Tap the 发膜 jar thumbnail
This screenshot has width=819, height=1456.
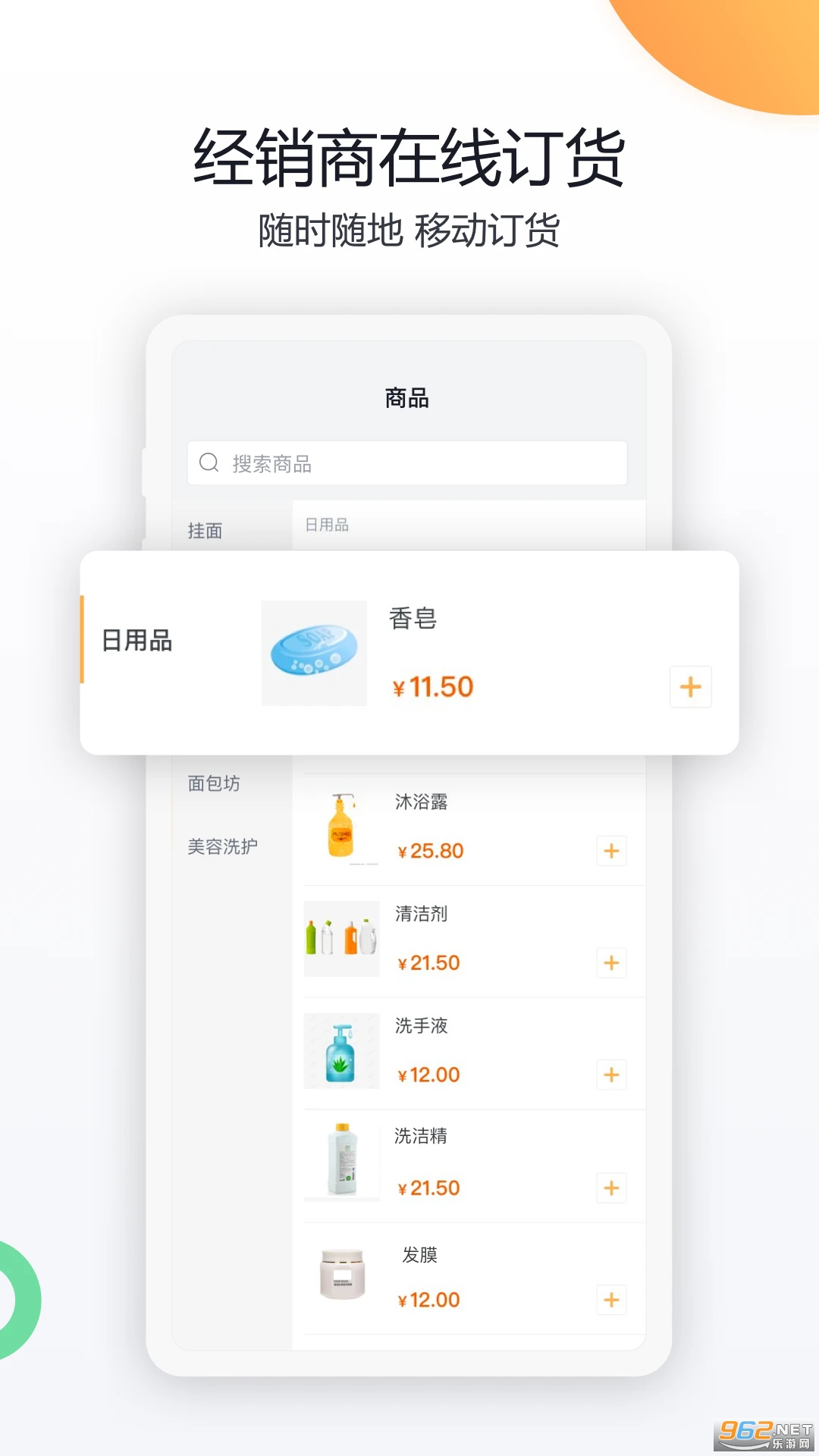click(341, 1276)
